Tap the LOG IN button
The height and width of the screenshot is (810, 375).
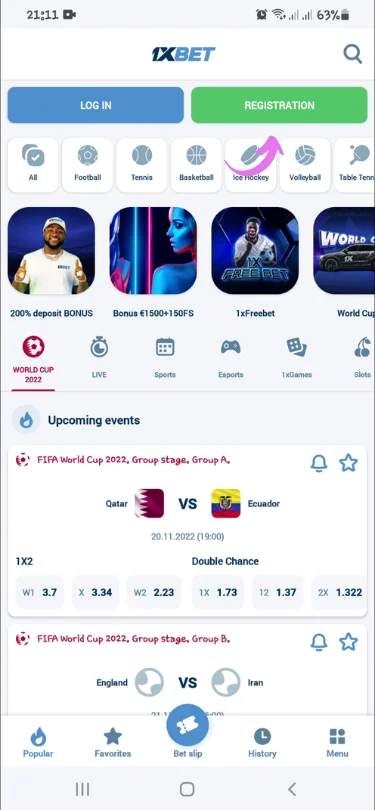[96, 105]
